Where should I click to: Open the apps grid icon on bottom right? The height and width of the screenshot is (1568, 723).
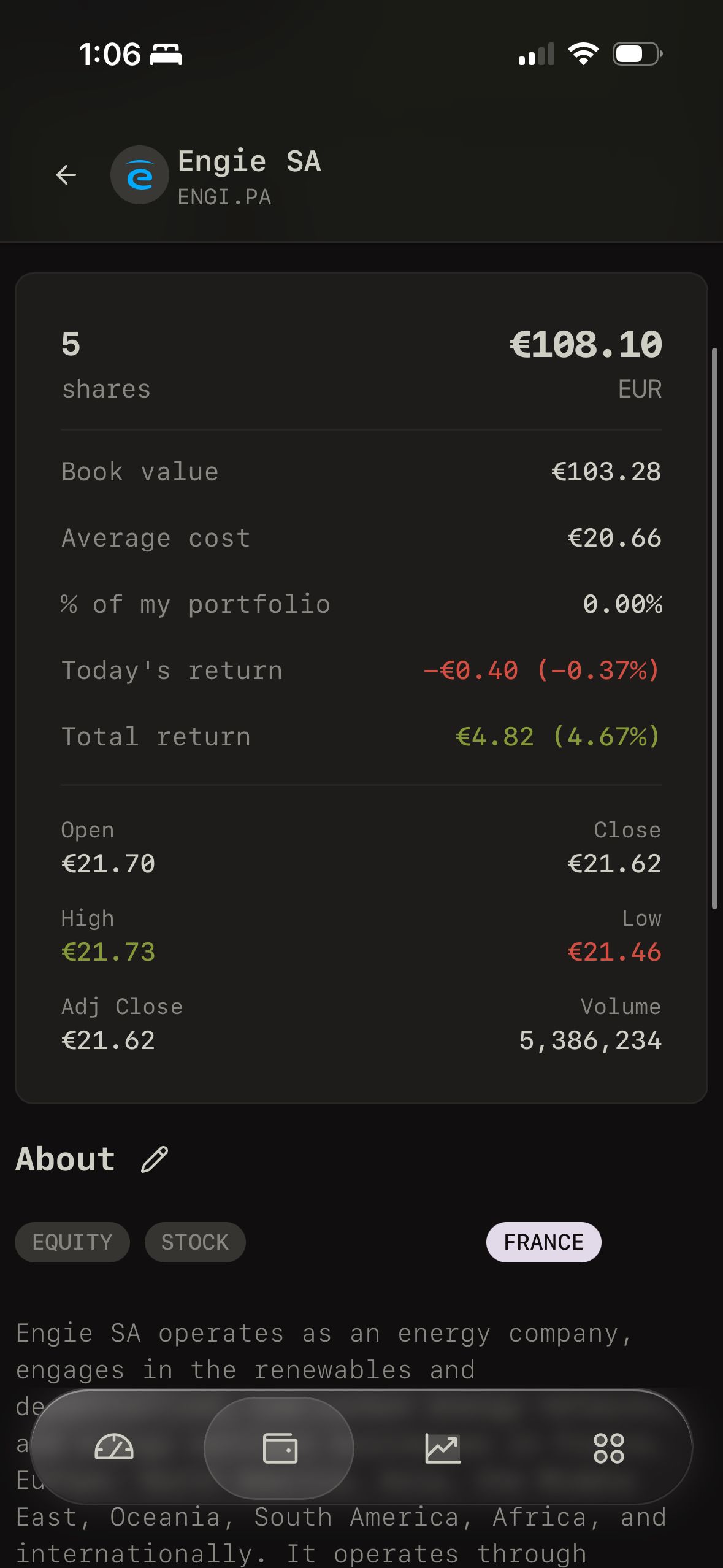click(610, 1449)
